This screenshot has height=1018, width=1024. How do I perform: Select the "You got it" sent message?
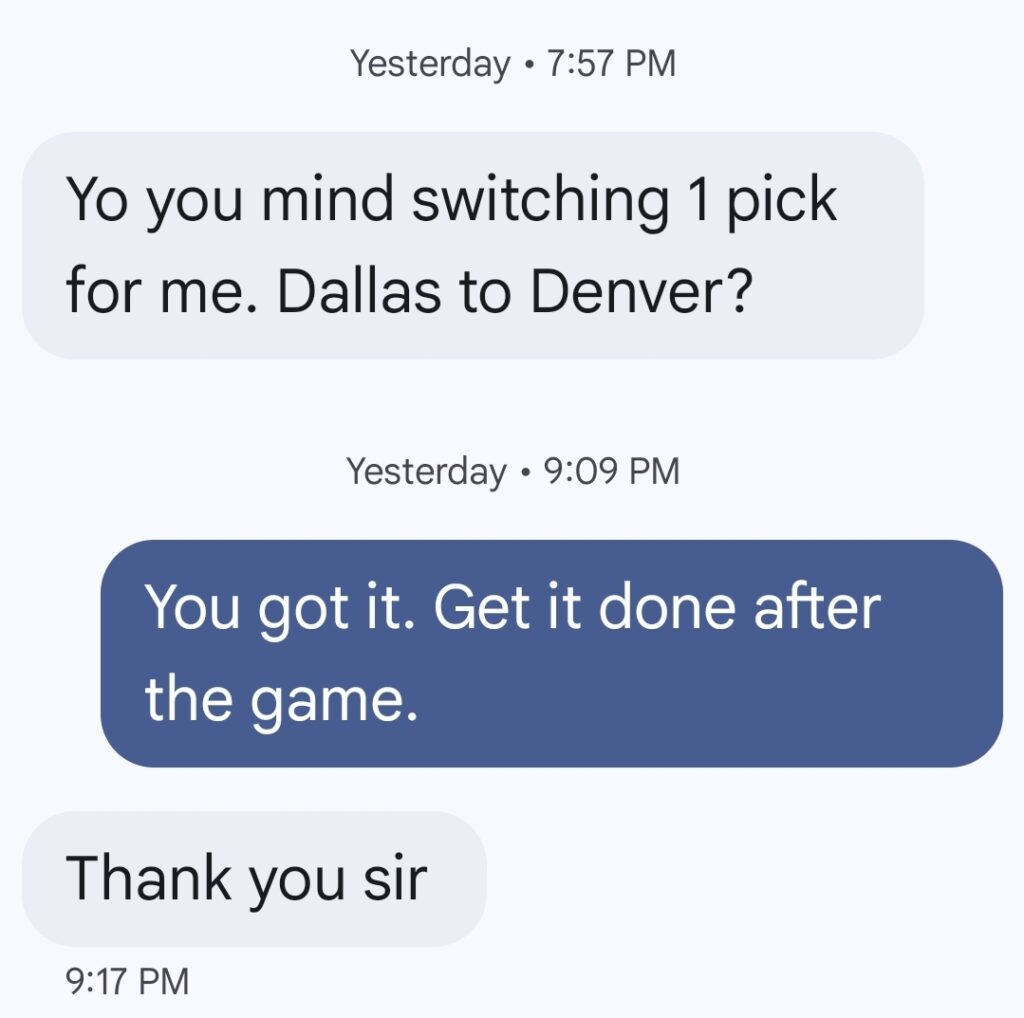551,653
